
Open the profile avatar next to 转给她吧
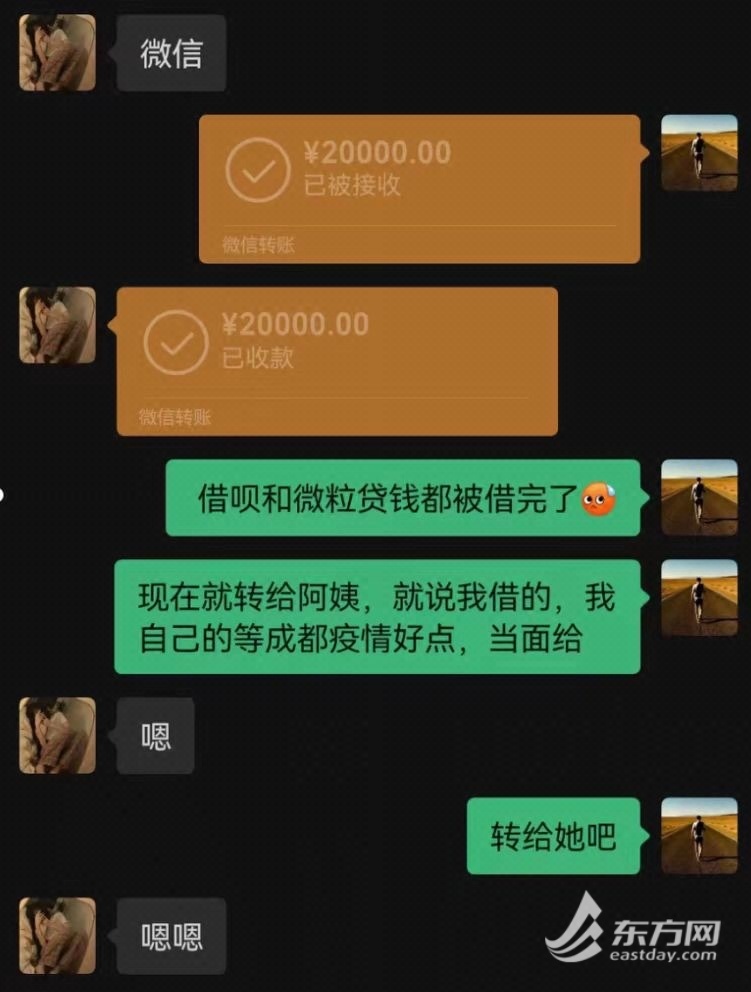[699, 836]
